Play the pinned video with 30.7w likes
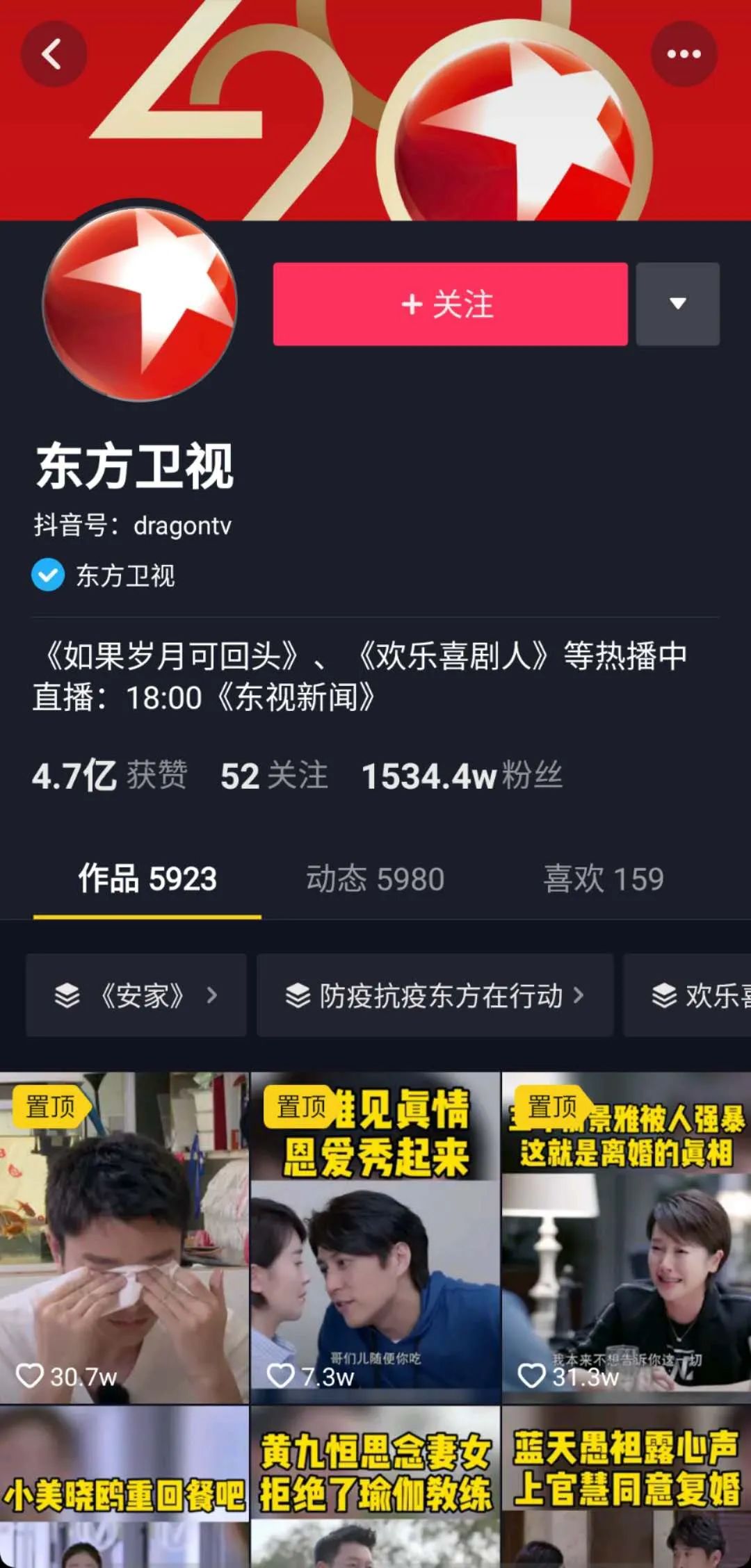Viewport: 751px width, 1568px height. pyautogui.click(x=124, y=1237)
